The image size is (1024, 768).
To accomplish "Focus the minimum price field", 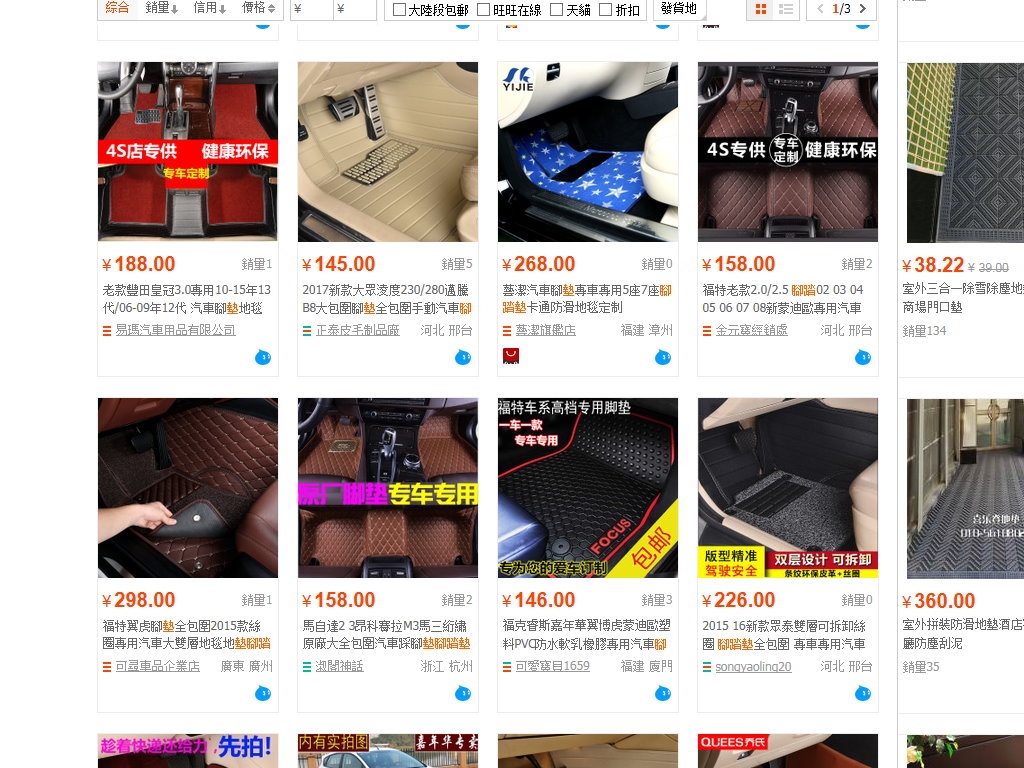I will tap(312, 9).
